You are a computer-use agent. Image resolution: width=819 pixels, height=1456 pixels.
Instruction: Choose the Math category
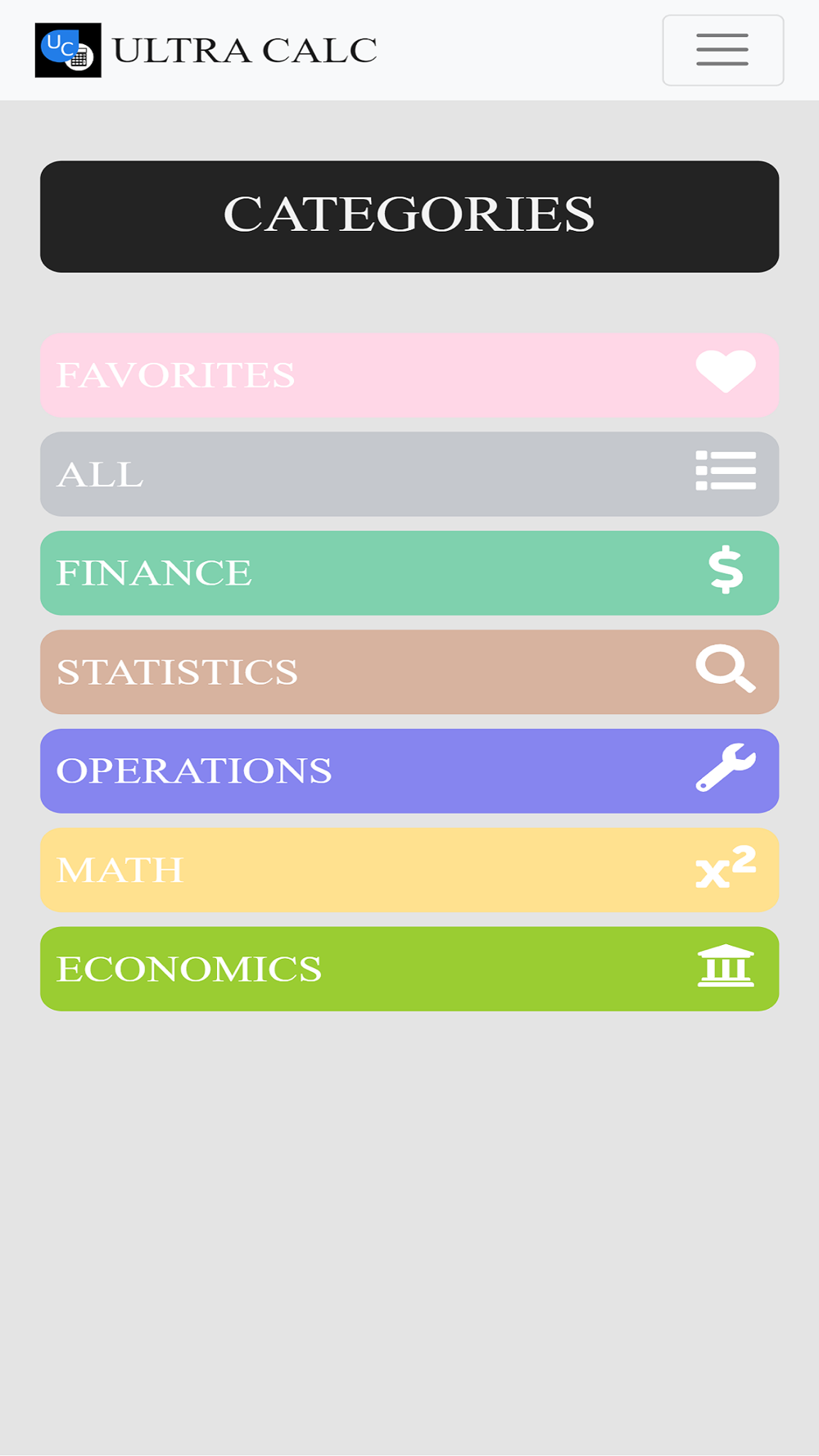pyautogui.click(x=409, y=870)
